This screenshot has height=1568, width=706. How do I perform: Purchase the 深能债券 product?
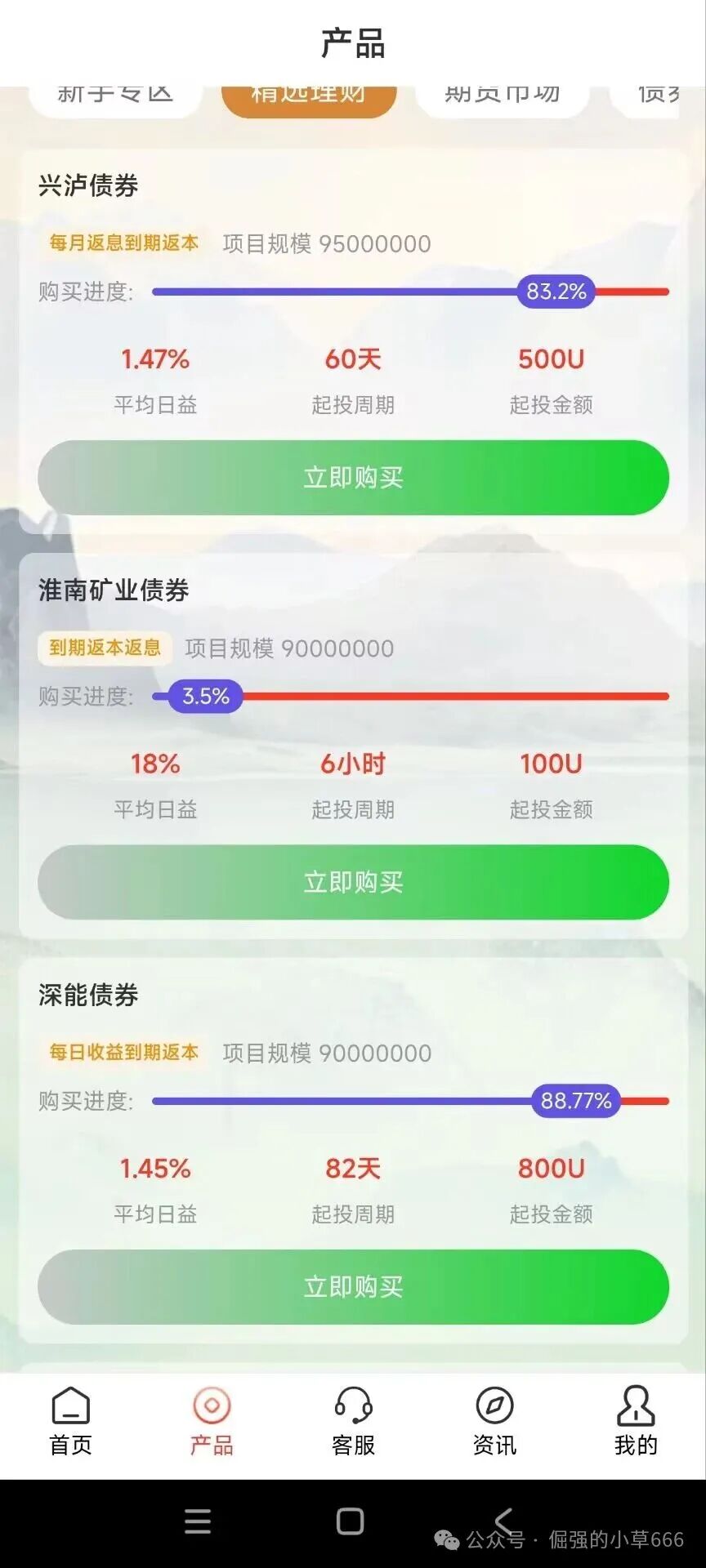(353, 1287)
